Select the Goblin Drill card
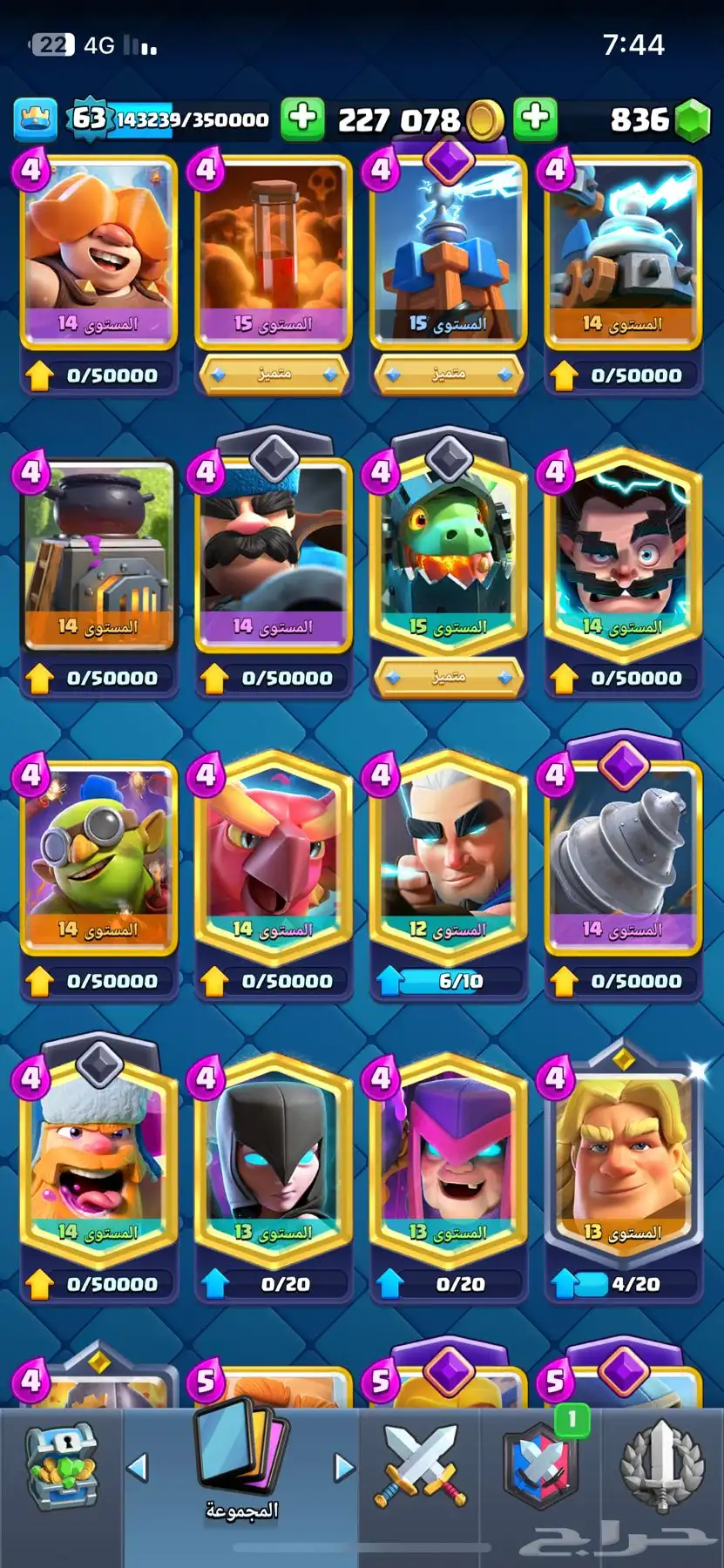724x1568 pixels. tap(623, 858)
